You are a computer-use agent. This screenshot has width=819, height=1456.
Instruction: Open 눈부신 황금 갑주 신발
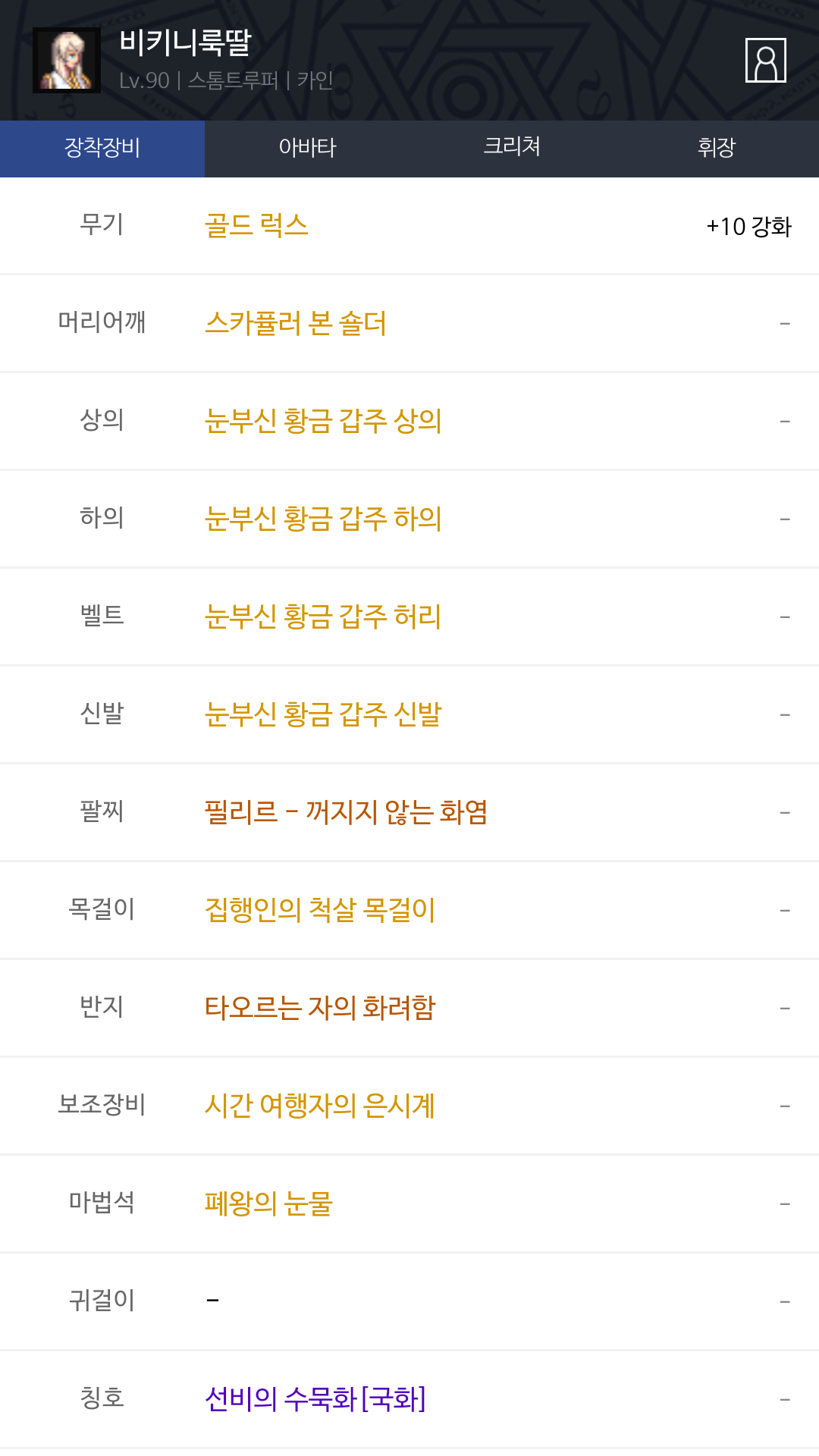click(x=323, y=715)
